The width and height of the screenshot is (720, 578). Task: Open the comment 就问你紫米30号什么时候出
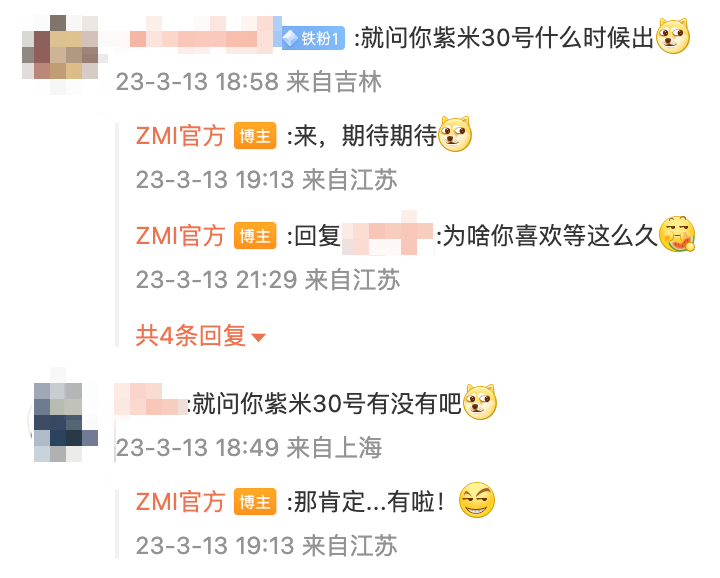pos(507,38)
